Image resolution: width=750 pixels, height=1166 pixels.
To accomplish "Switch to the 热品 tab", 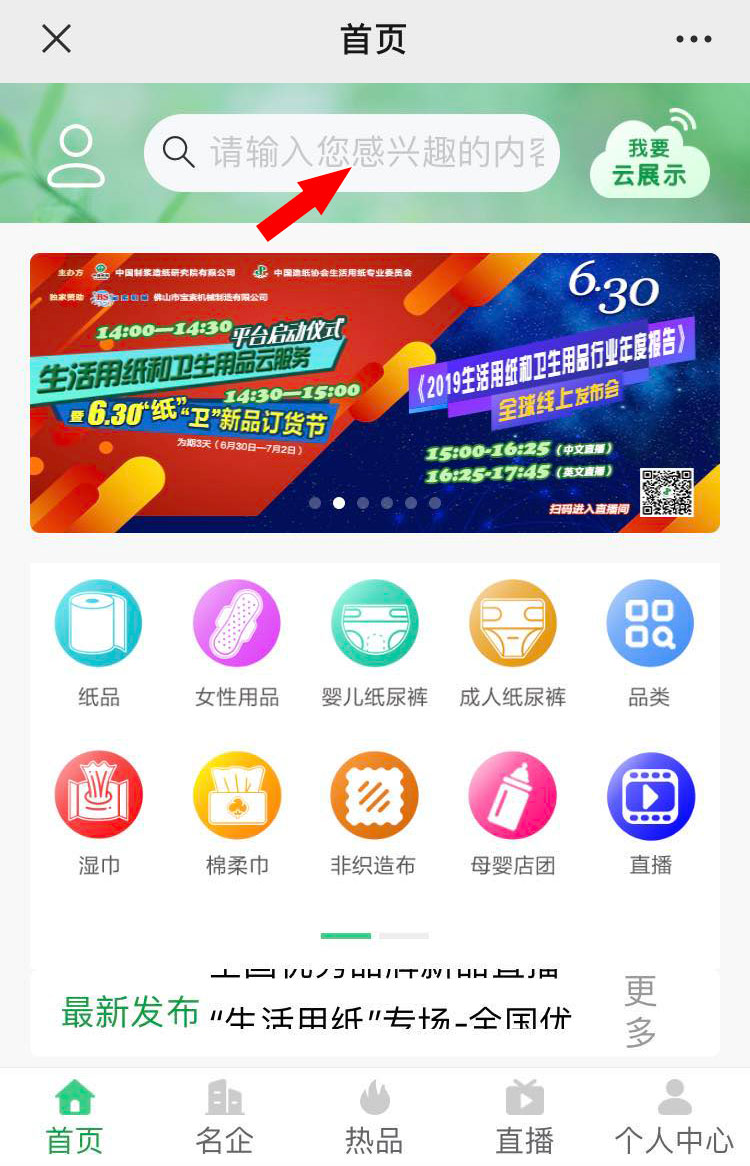I will tap(374, 1117).
